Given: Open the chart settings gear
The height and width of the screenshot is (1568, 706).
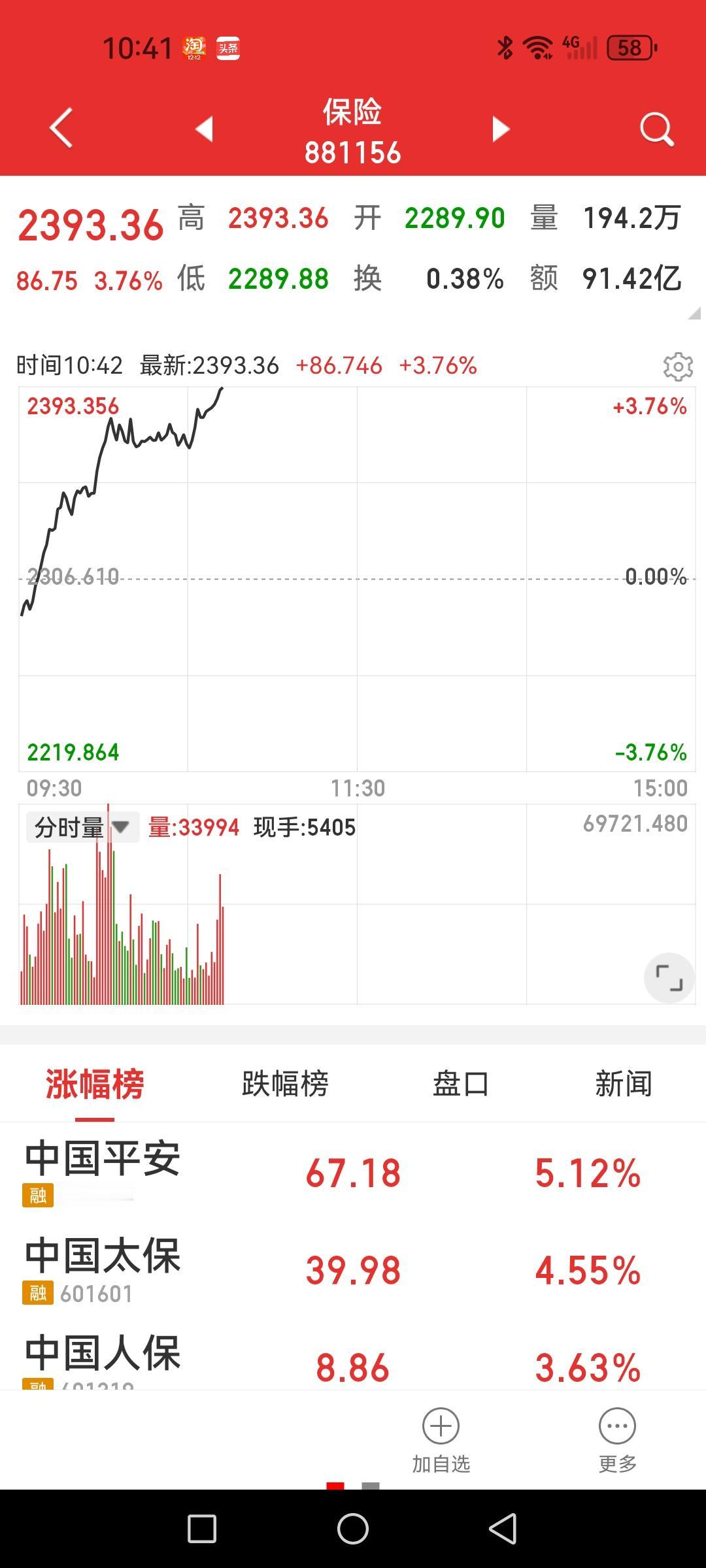Looking at the screenshot, I should [677, 367].
